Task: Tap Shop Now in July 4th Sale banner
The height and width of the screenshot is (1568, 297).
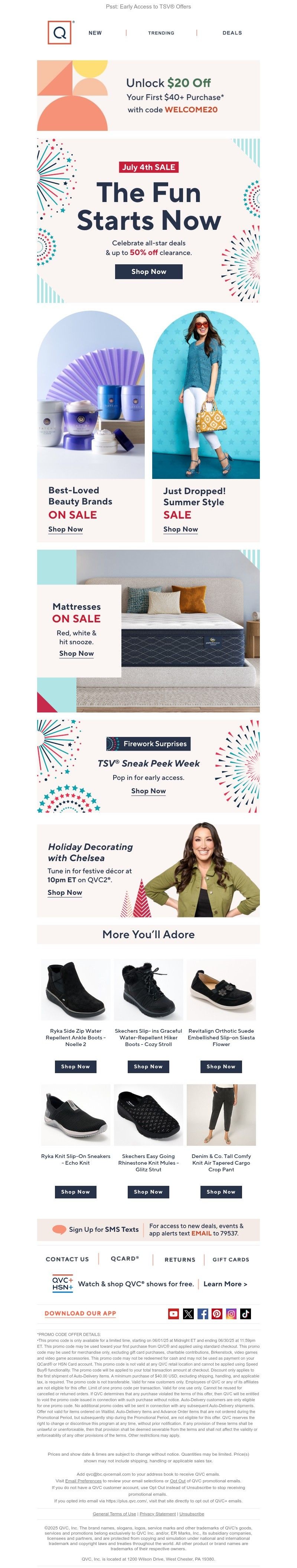Action: coord(148,271)
